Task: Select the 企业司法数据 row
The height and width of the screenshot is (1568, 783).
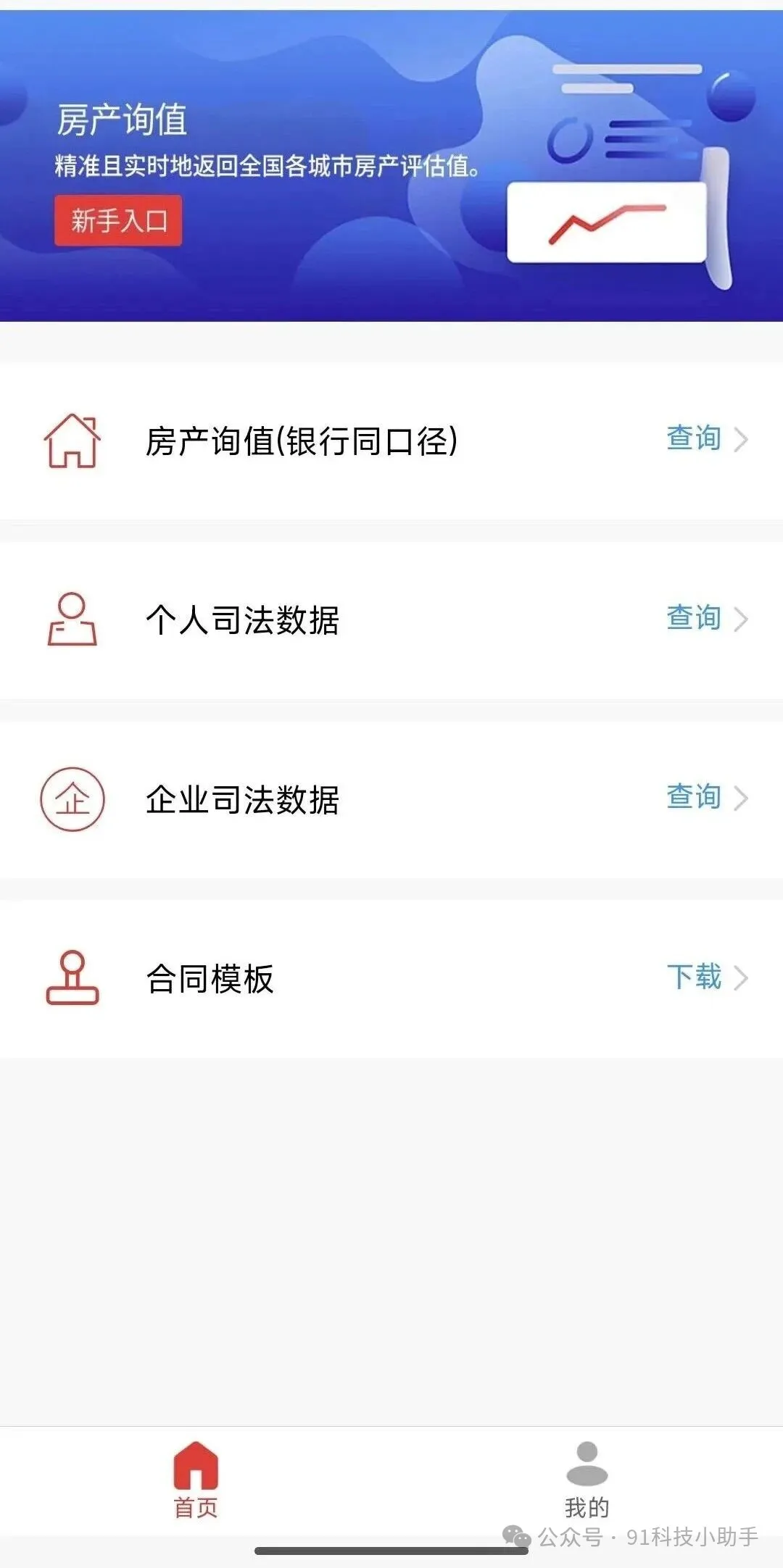Action: 391,799
